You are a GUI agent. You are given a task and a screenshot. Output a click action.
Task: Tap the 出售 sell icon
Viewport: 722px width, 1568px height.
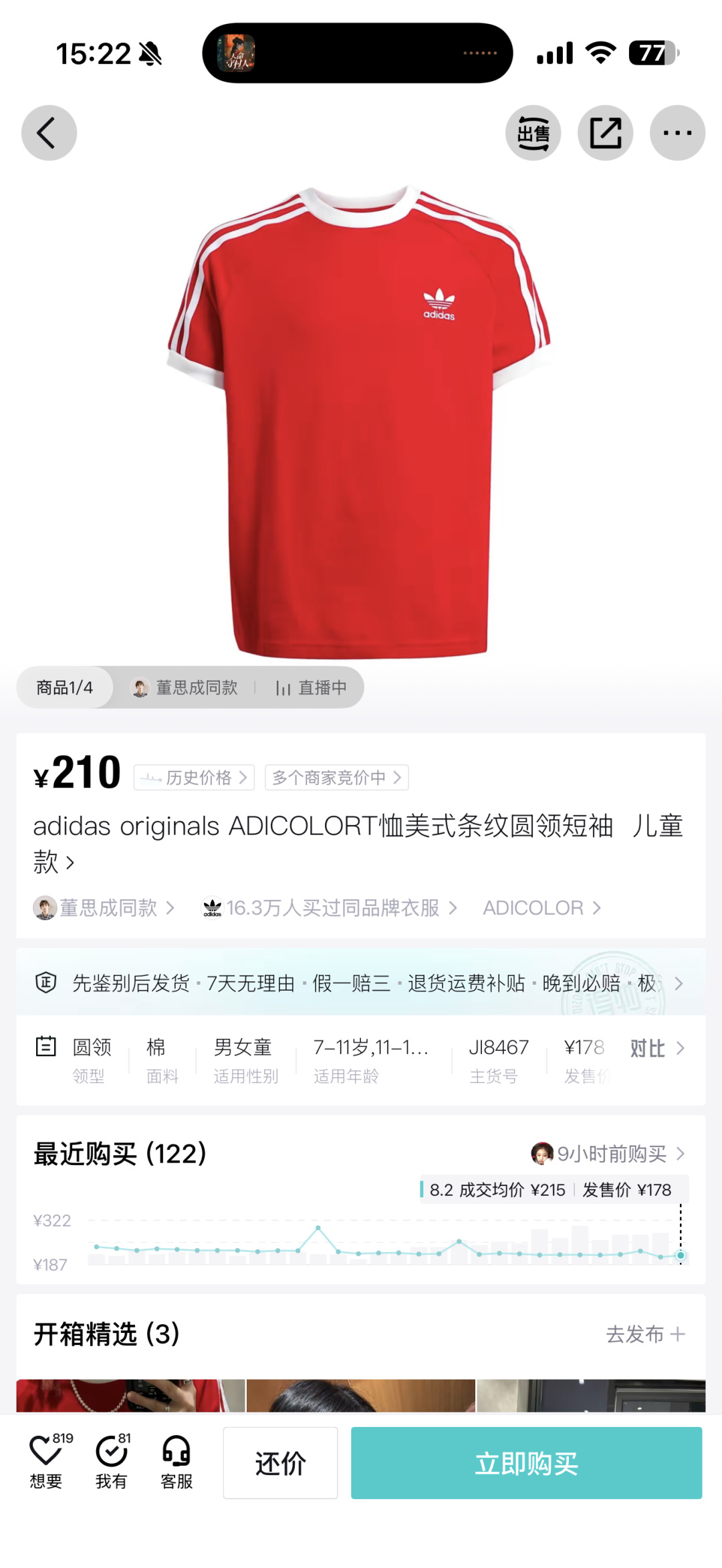pyautogui.click(x=533, y=133)
